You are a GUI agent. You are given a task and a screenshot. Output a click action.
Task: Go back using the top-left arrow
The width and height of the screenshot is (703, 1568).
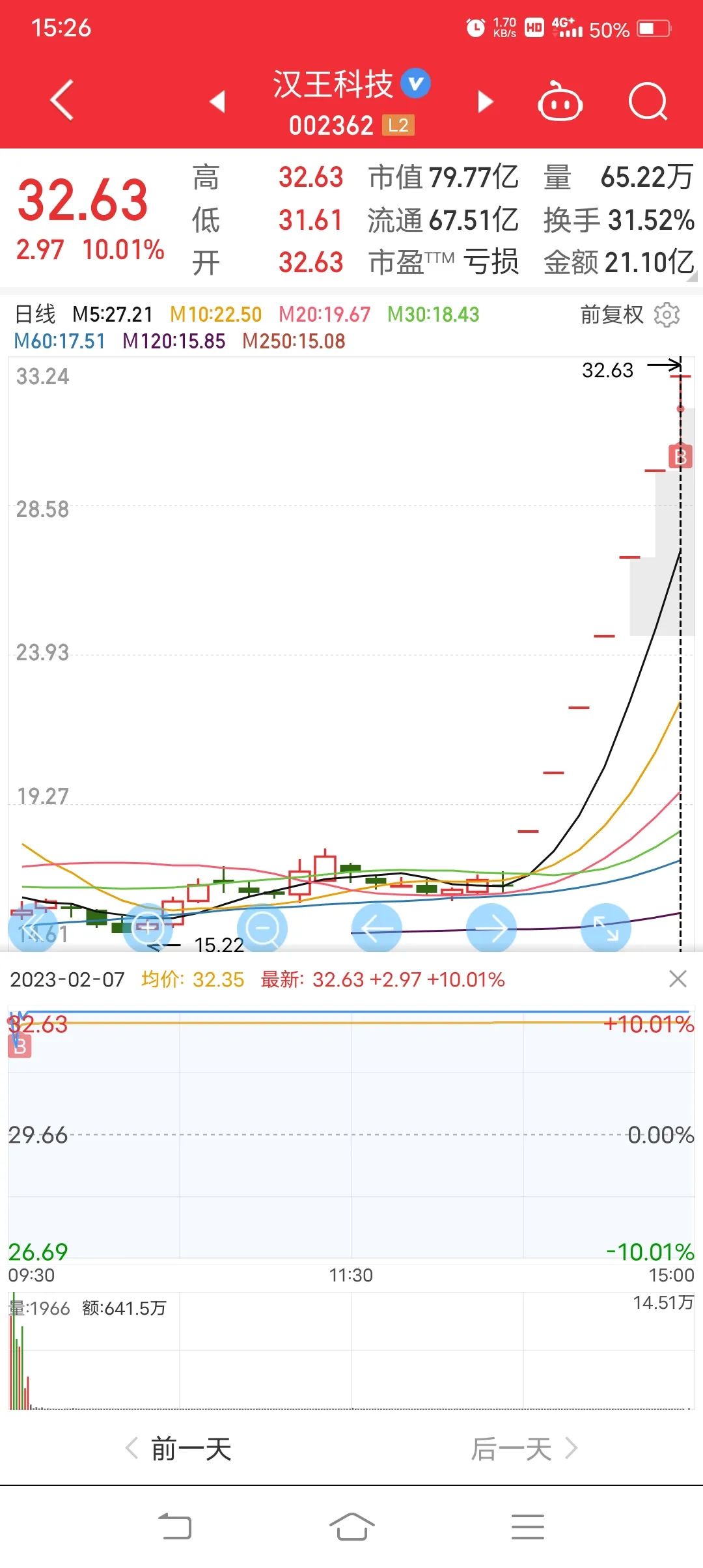click(62, 101)
